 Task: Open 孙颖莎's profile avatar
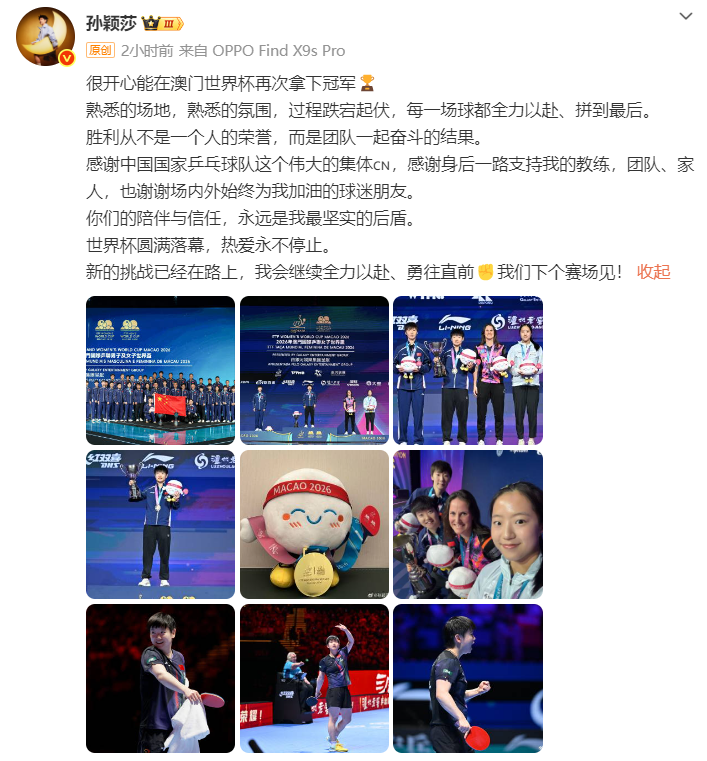pyautogui.click(x=45, y=37)
